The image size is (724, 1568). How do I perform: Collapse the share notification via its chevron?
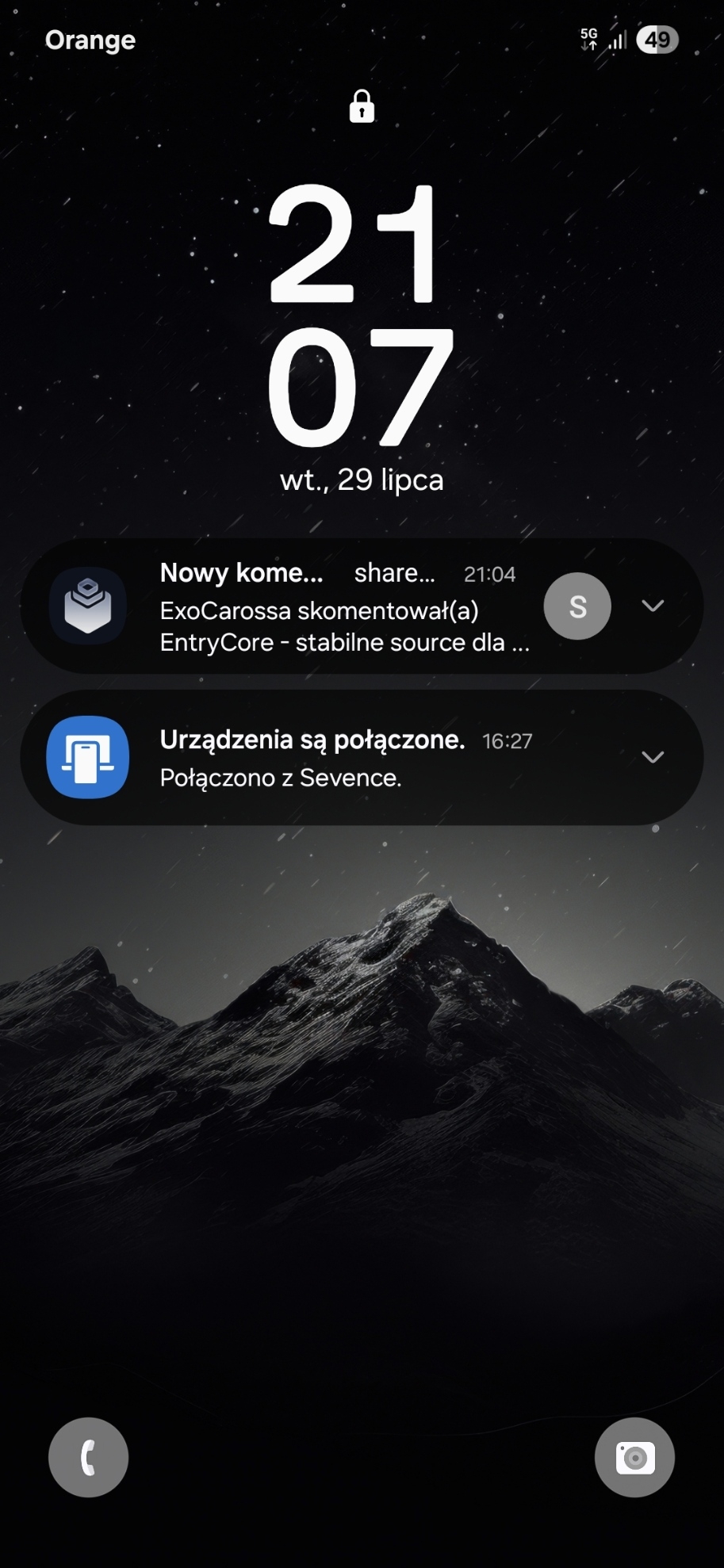coord(653,605)
